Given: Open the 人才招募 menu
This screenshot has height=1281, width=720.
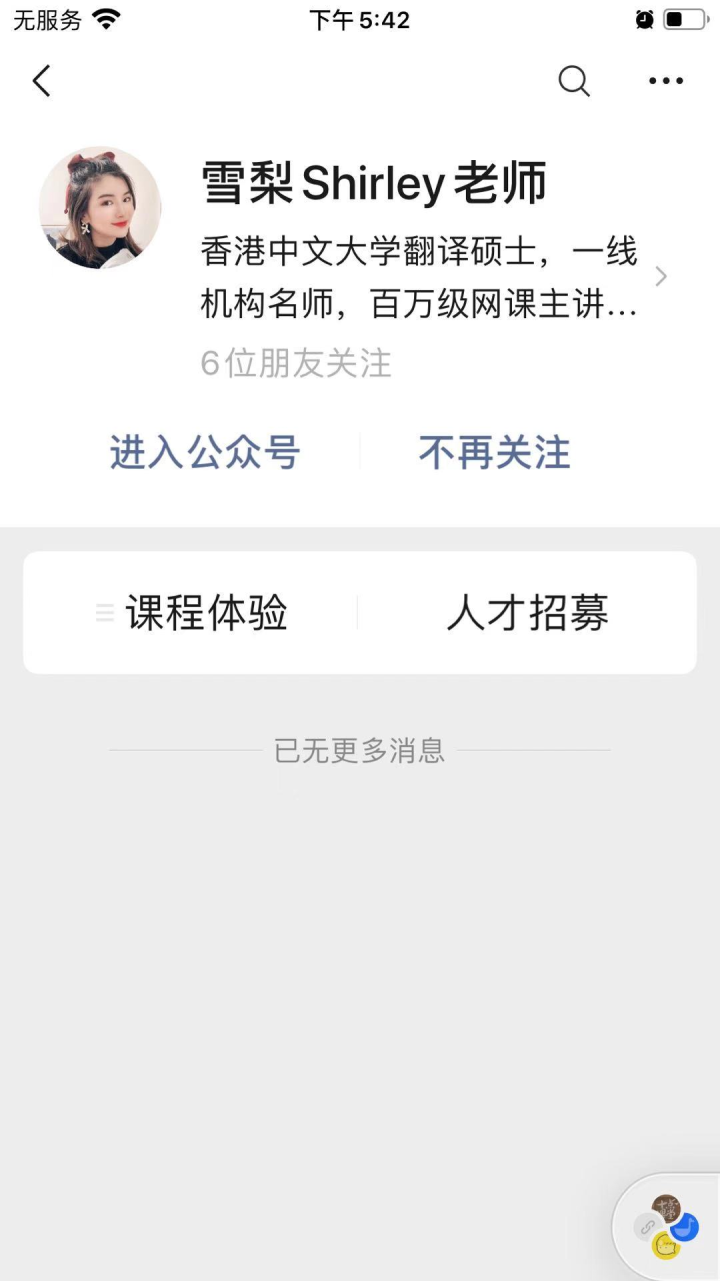Looking at the screenshot, I should [527, 613].
